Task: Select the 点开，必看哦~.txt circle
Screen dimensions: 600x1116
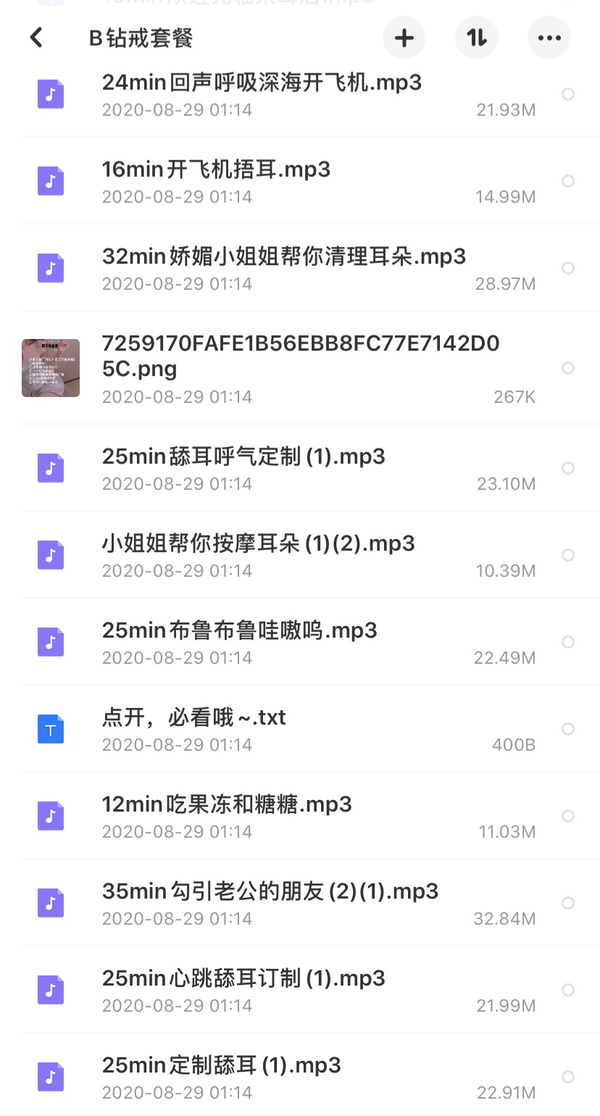Action: coord(568,729)
